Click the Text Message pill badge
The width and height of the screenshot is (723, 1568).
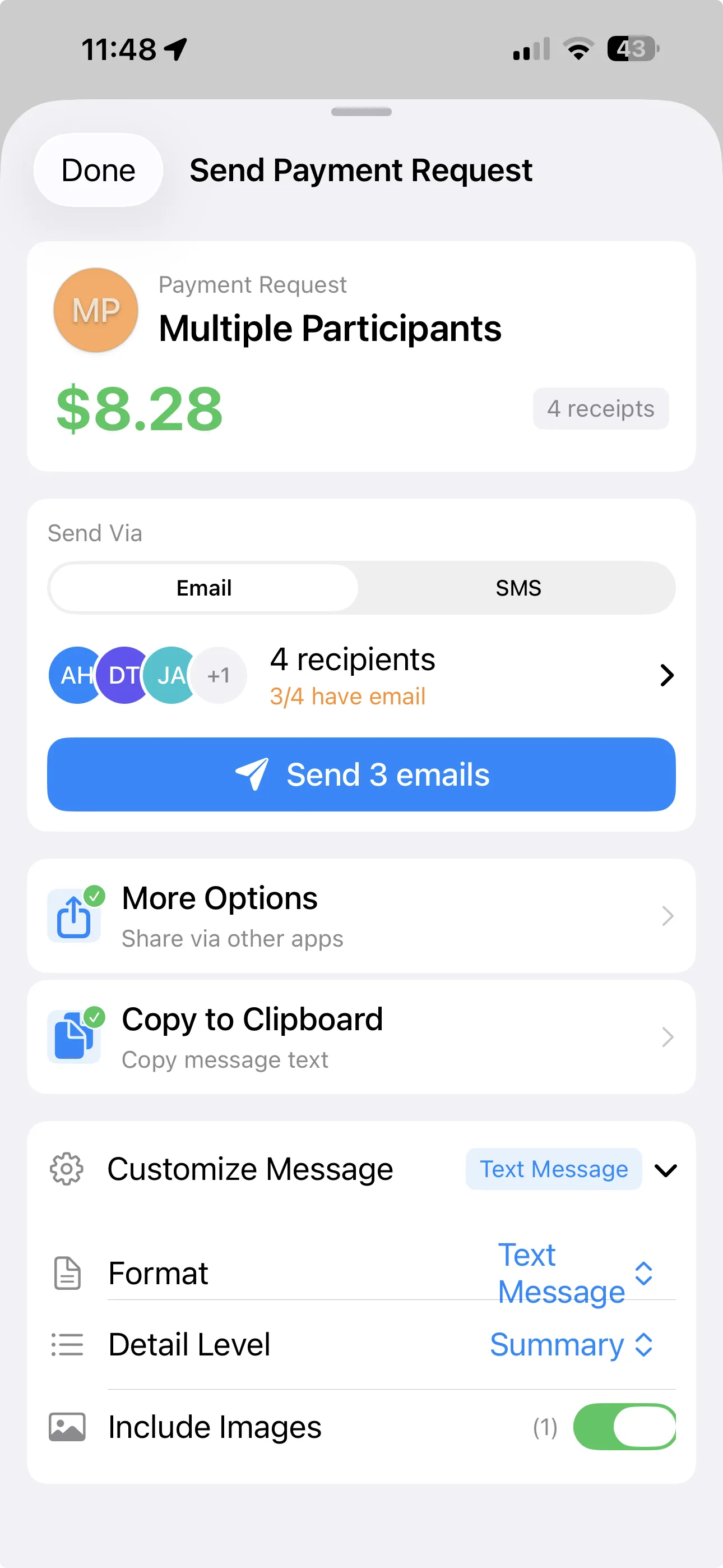[553, 1169]
